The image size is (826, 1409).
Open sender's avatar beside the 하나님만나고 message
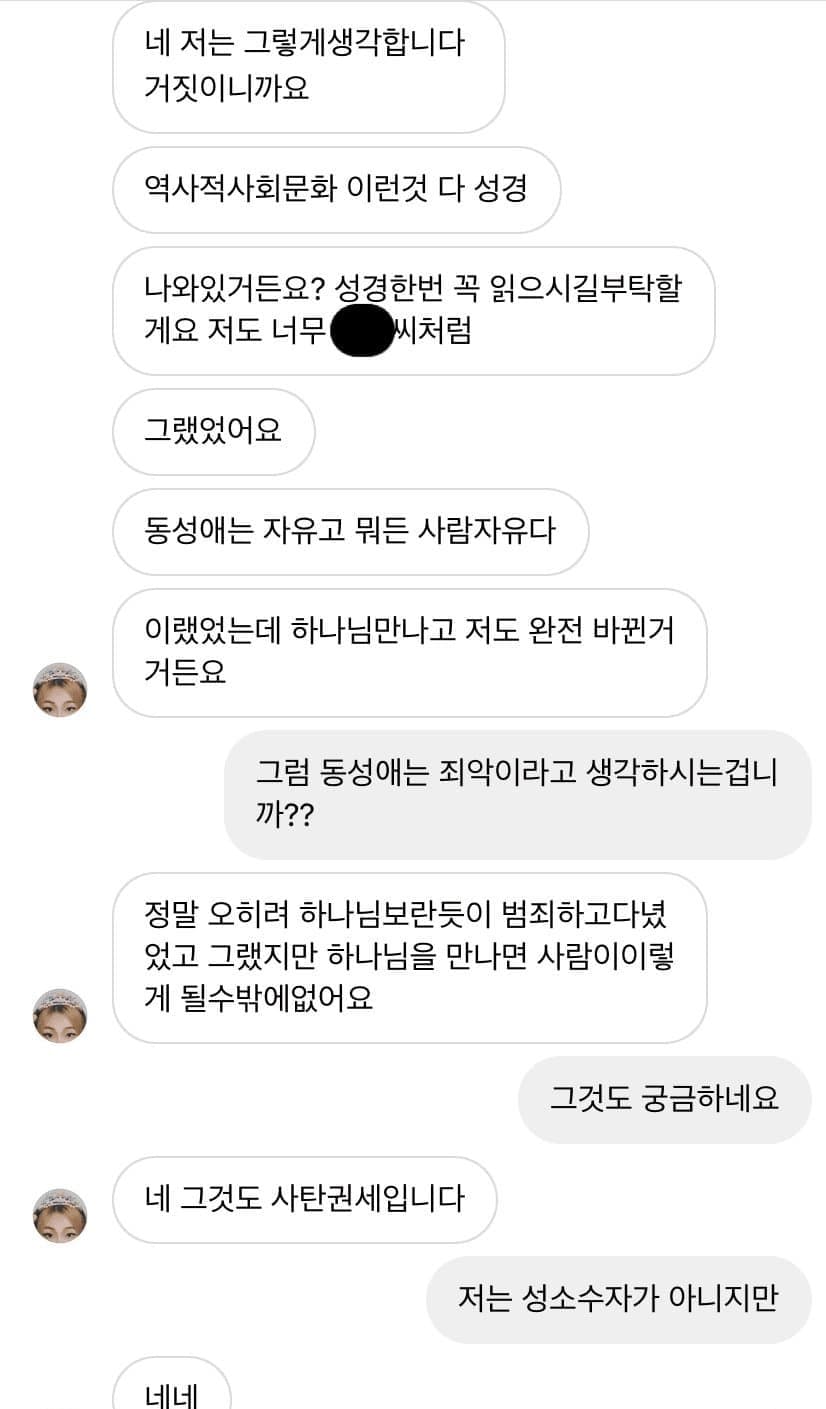tap(60, 690)
